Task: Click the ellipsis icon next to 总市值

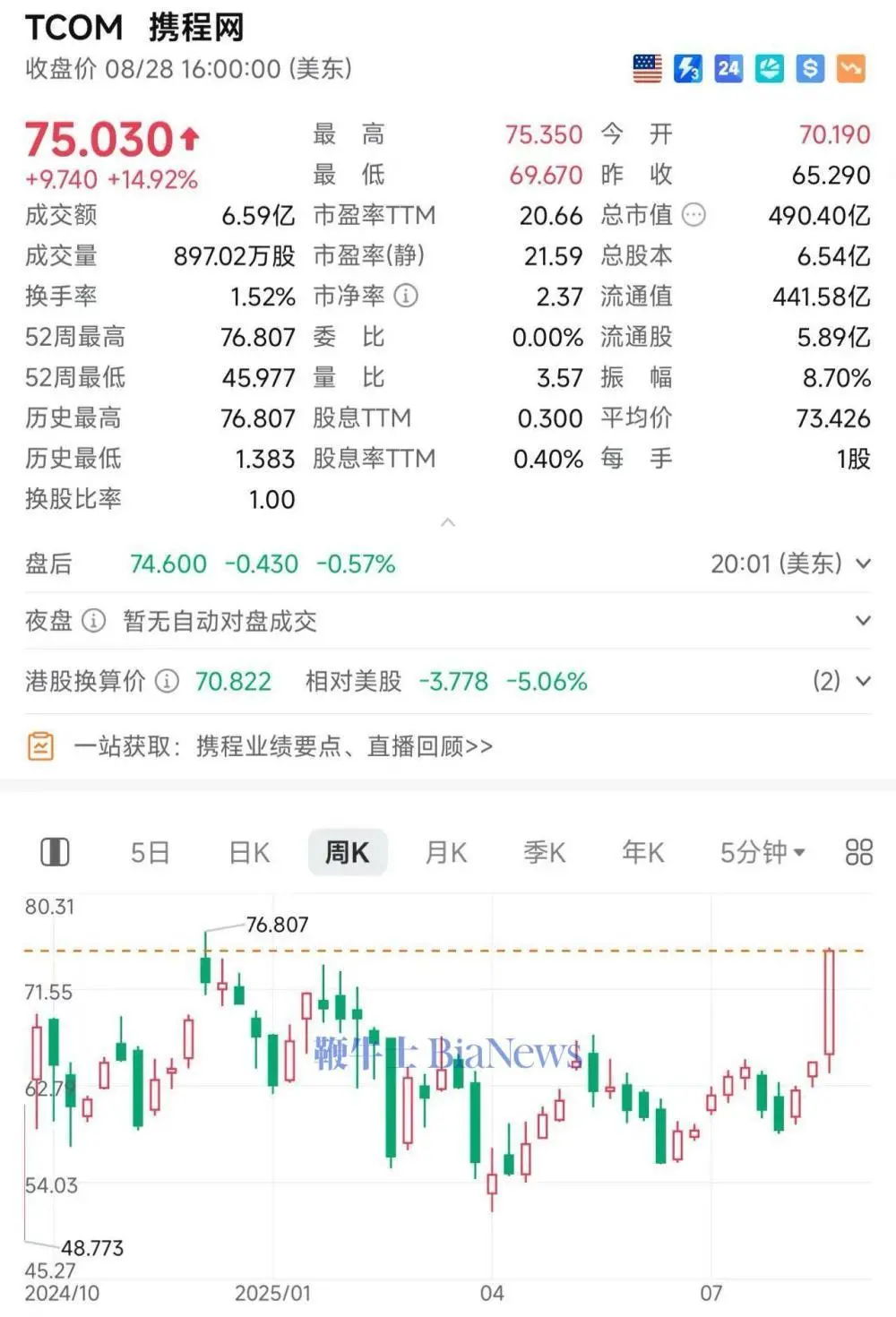Action: pyautogui.click(x=694, y=215)
